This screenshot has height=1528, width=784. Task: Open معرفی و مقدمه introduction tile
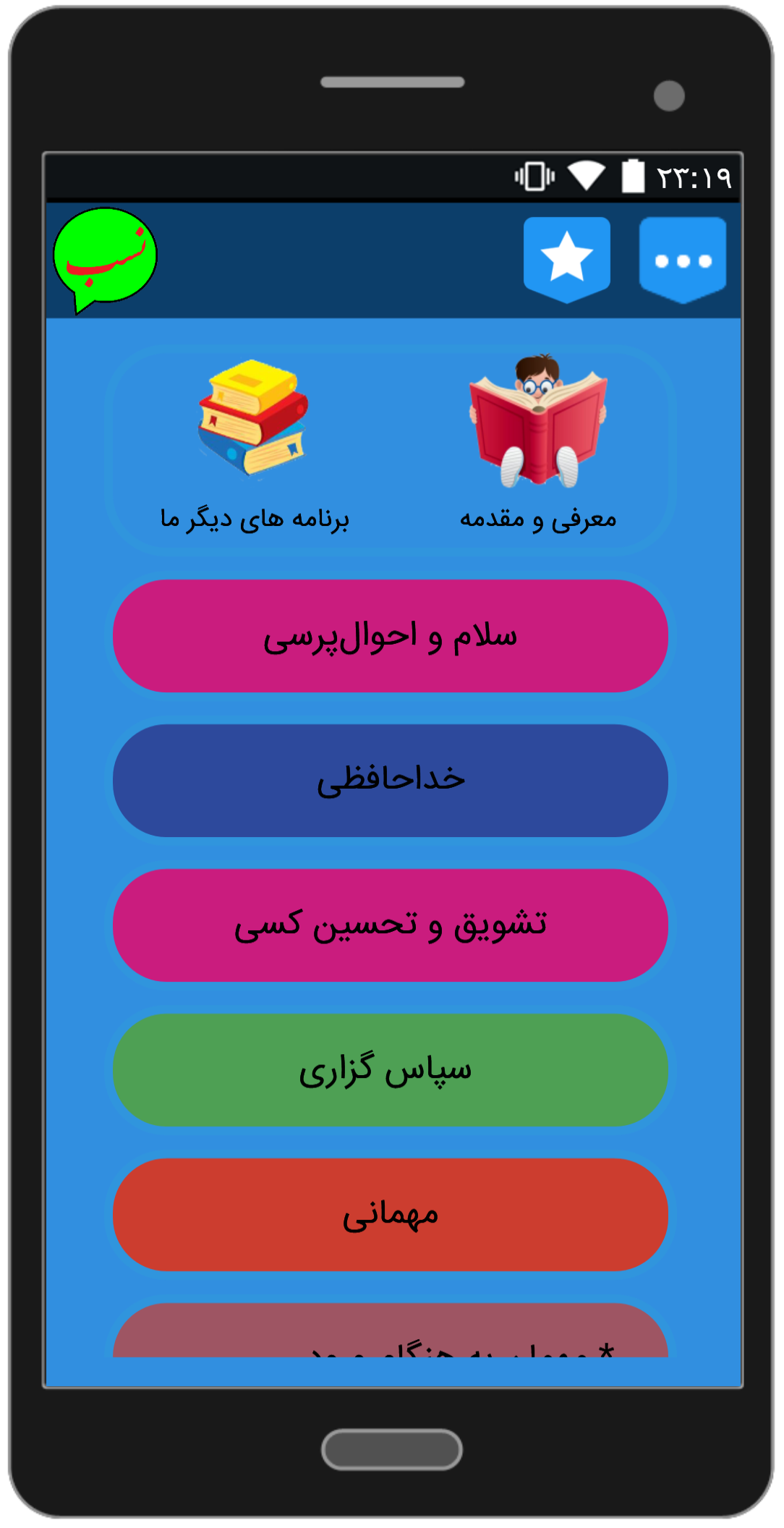[537, 445]
